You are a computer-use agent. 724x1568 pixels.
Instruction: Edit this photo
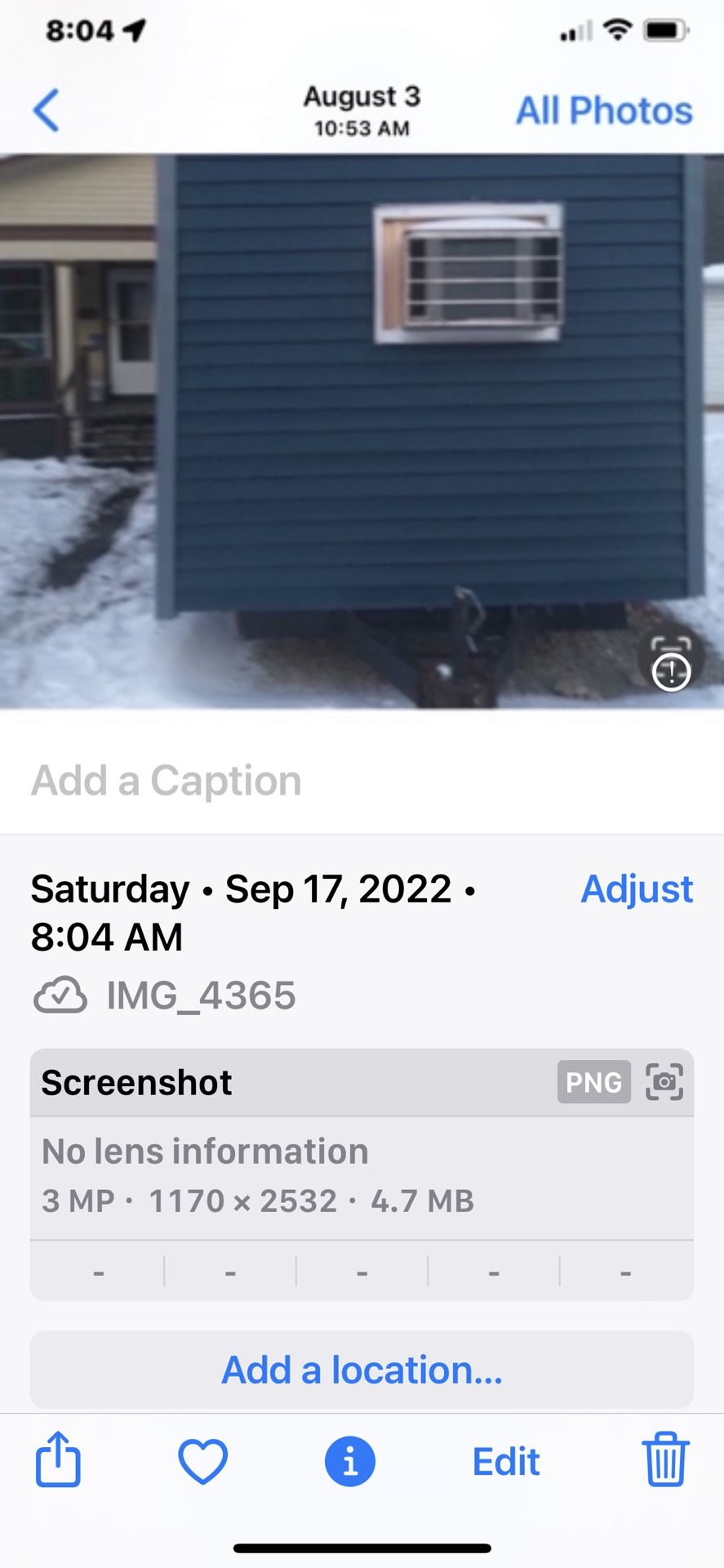point(506,1461)
